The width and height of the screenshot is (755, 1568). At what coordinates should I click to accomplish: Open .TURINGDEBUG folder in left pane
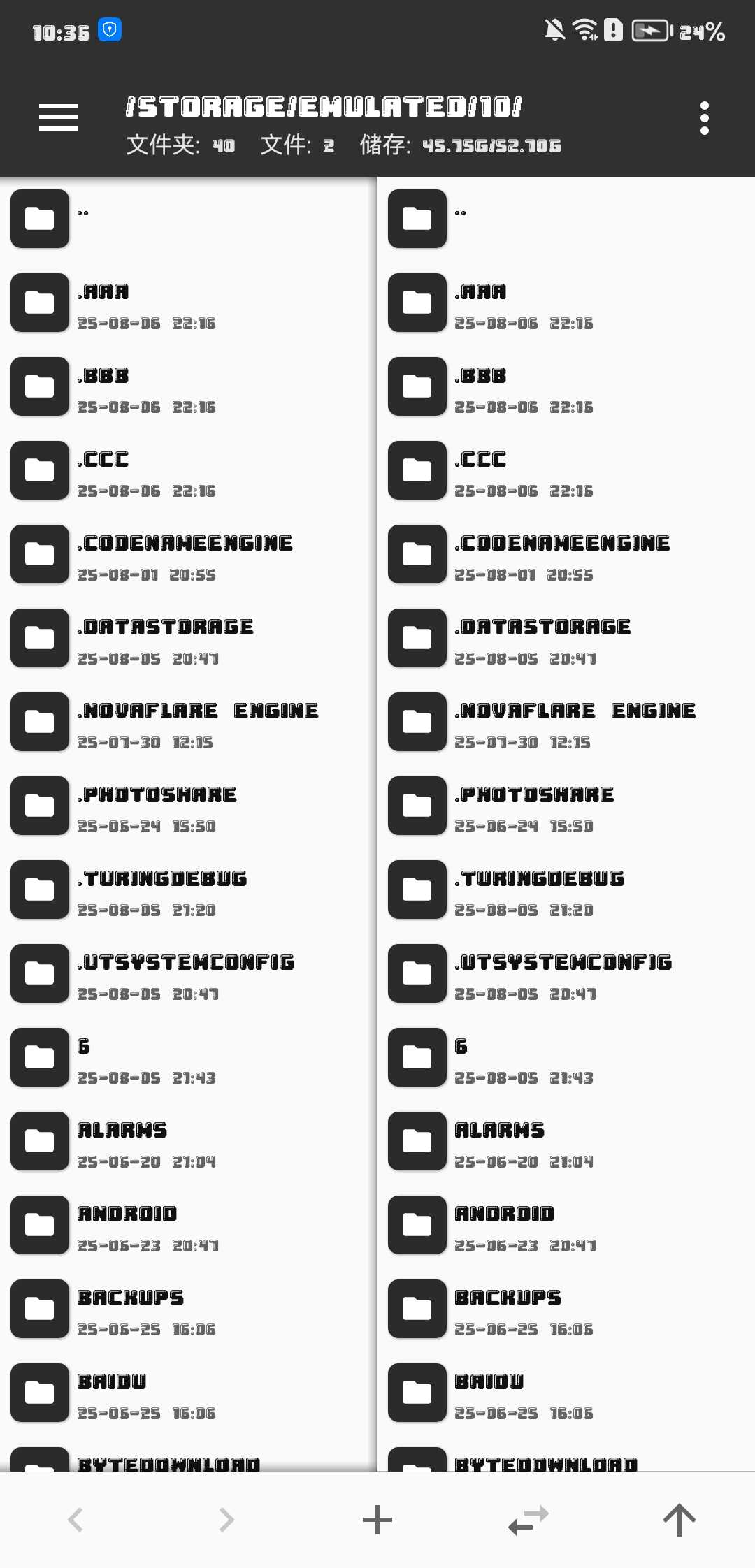(x=162, y=889)
